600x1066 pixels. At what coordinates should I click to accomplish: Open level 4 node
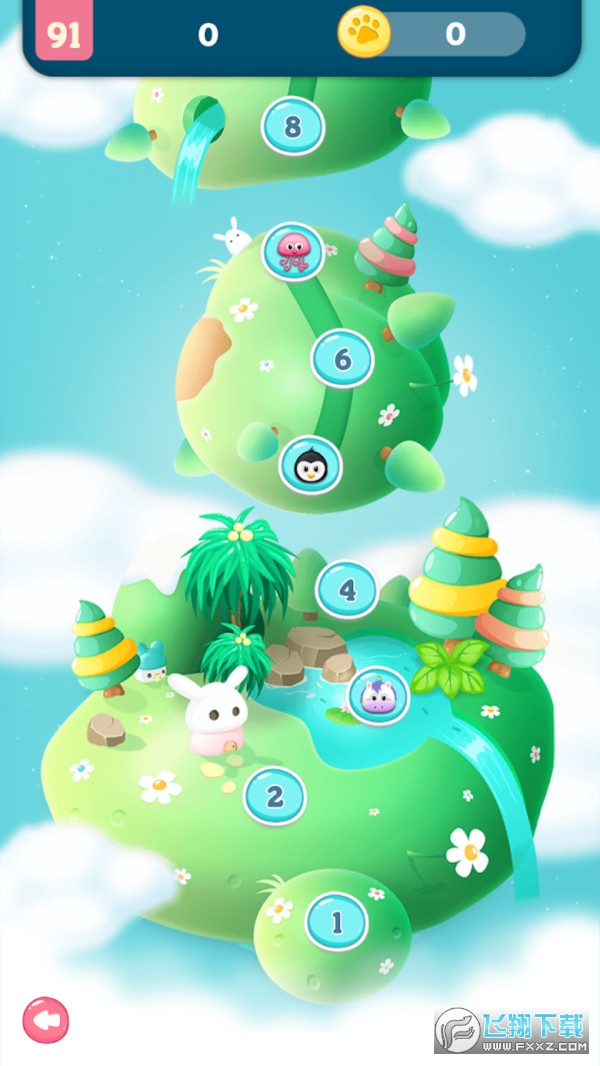[347, 589]
